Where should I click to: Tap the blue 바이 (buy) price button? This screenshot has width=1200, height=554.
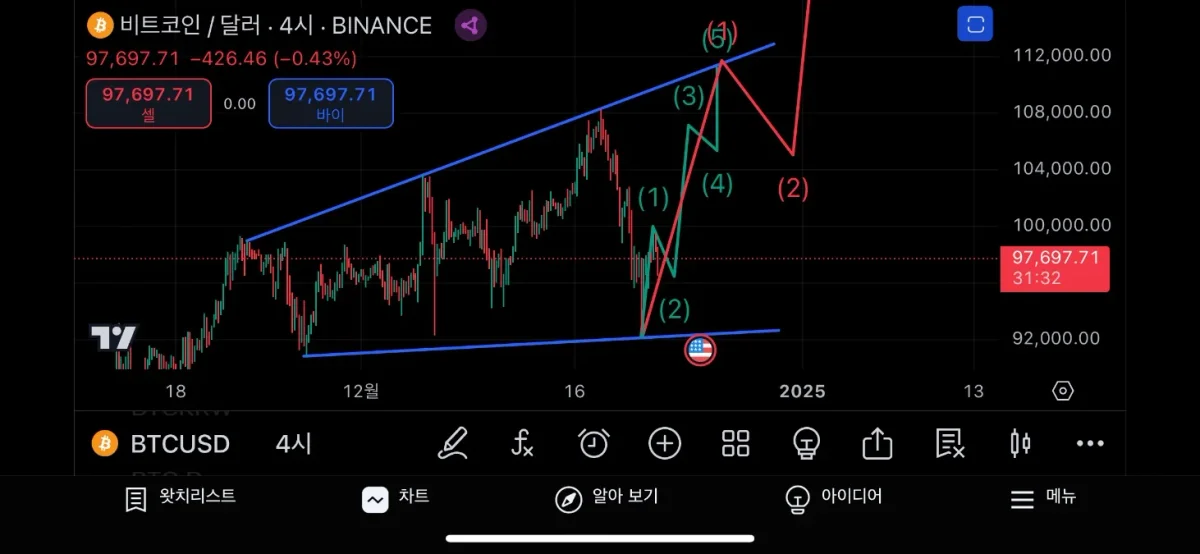331,104
